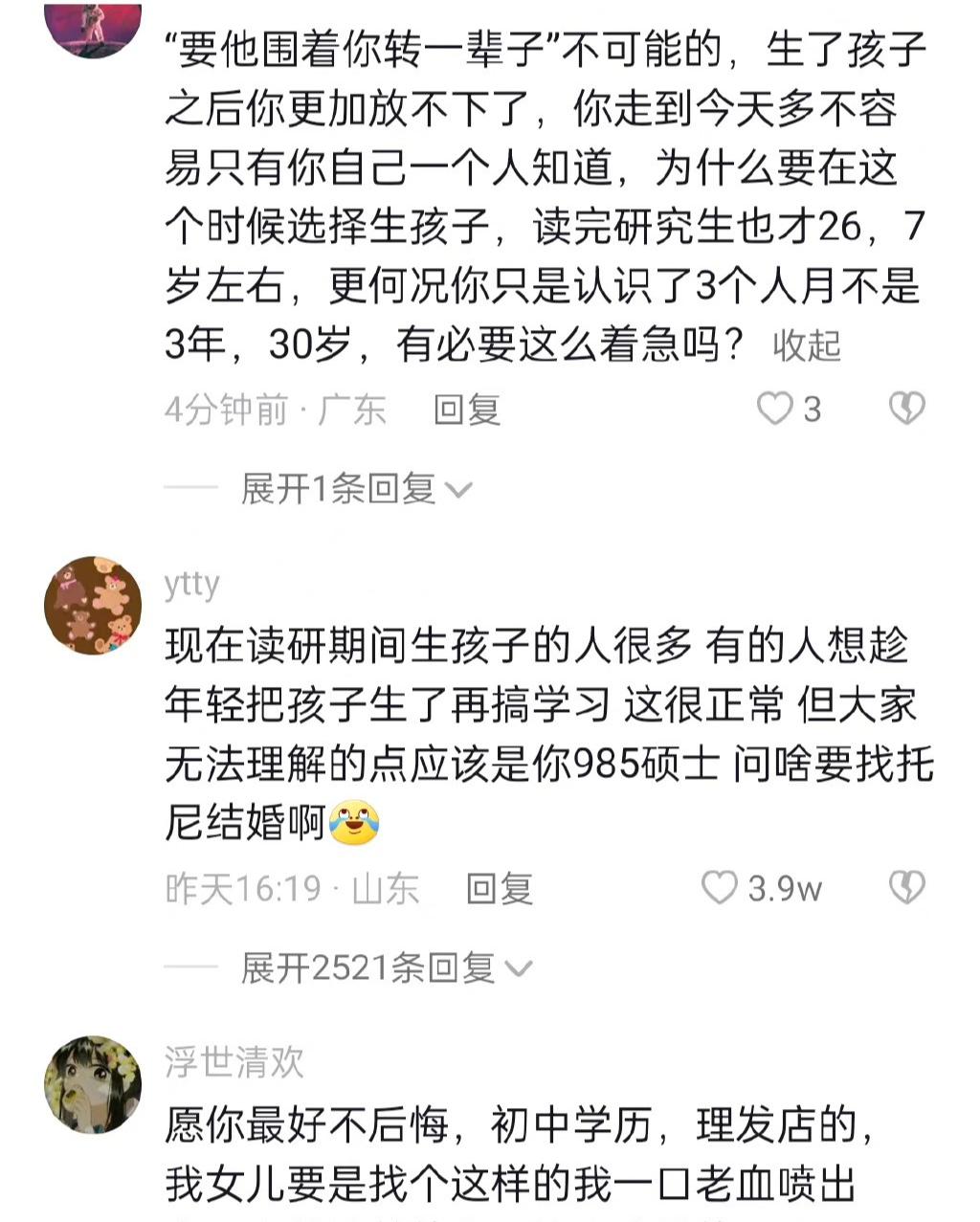Viewport: 980px width, 1222px height.
Task: Open ytty's profile avatar
Action: point(93,605)
